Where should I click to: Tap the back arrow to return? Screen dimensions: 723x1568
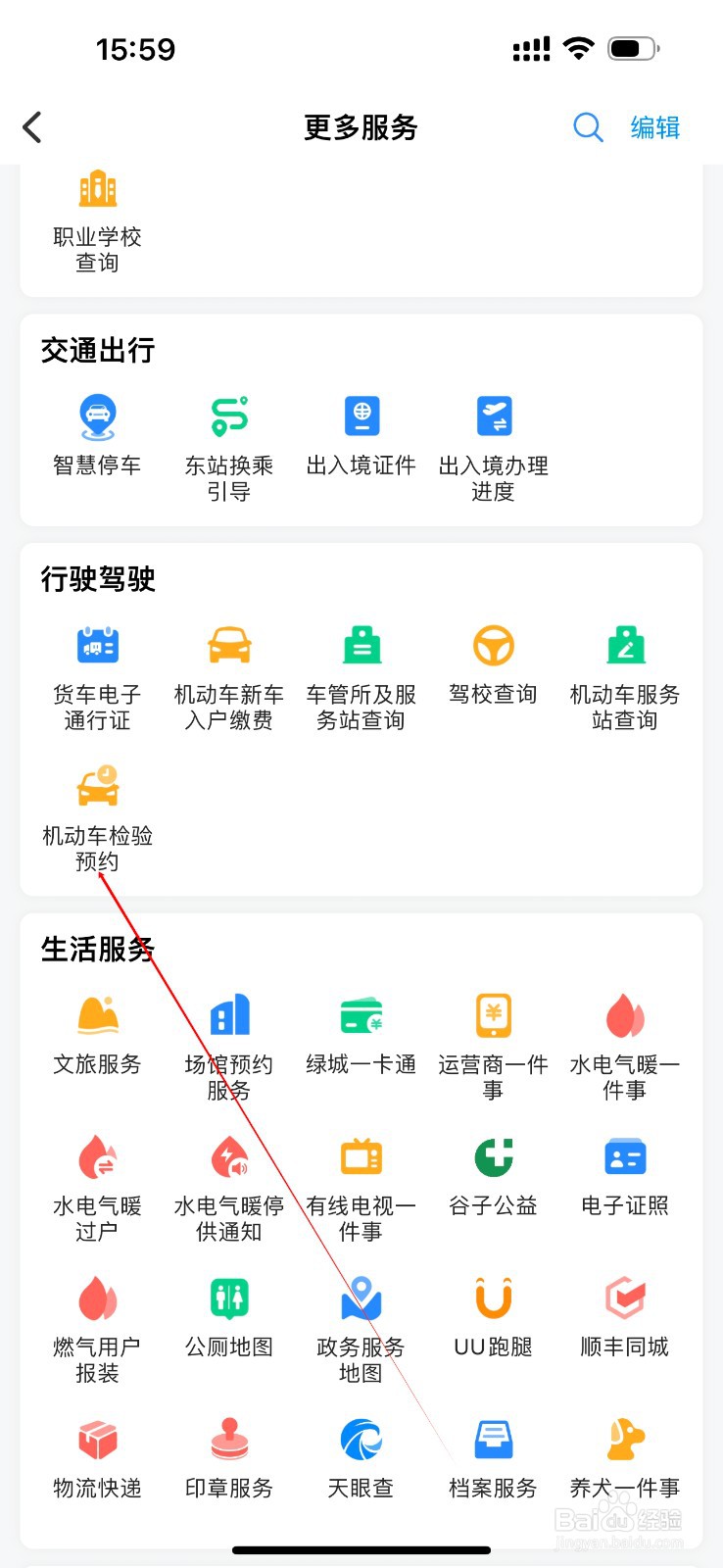pos(32,127)
